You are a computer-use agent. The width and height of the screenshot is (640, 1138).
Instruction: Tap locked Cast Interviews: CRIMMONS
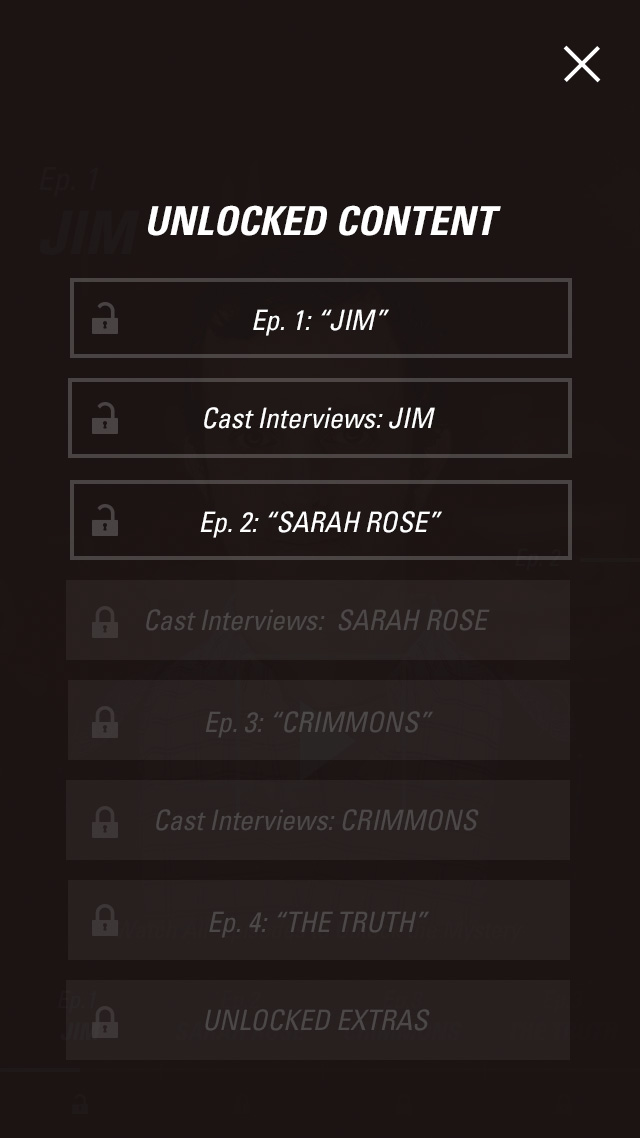coord(318,820)
